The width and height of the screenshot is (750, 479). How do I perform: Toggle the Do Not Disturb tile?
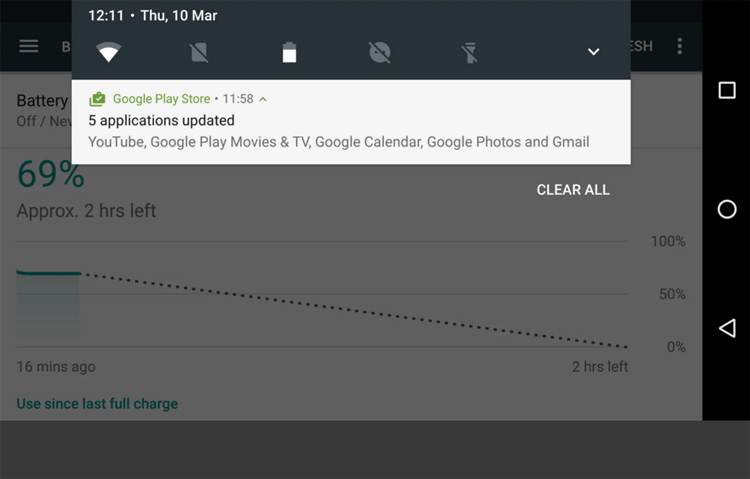[x=379, y=52]
